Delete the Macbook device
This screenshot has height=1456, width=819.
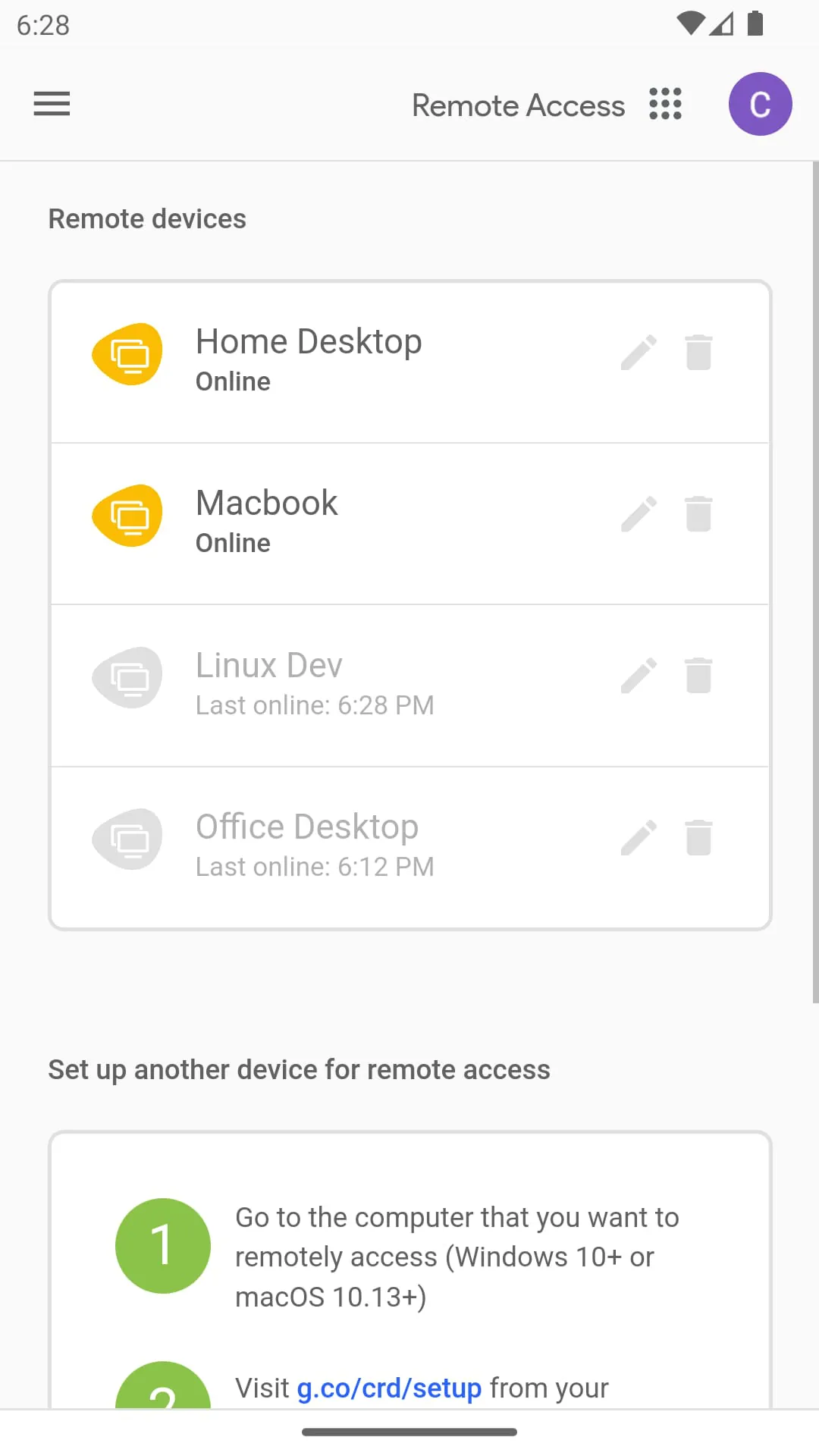(x=698, y=514)
